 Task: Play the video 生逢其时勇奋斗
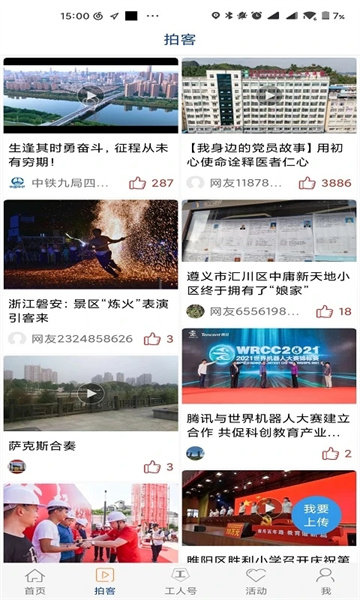(x=91, y=95)
